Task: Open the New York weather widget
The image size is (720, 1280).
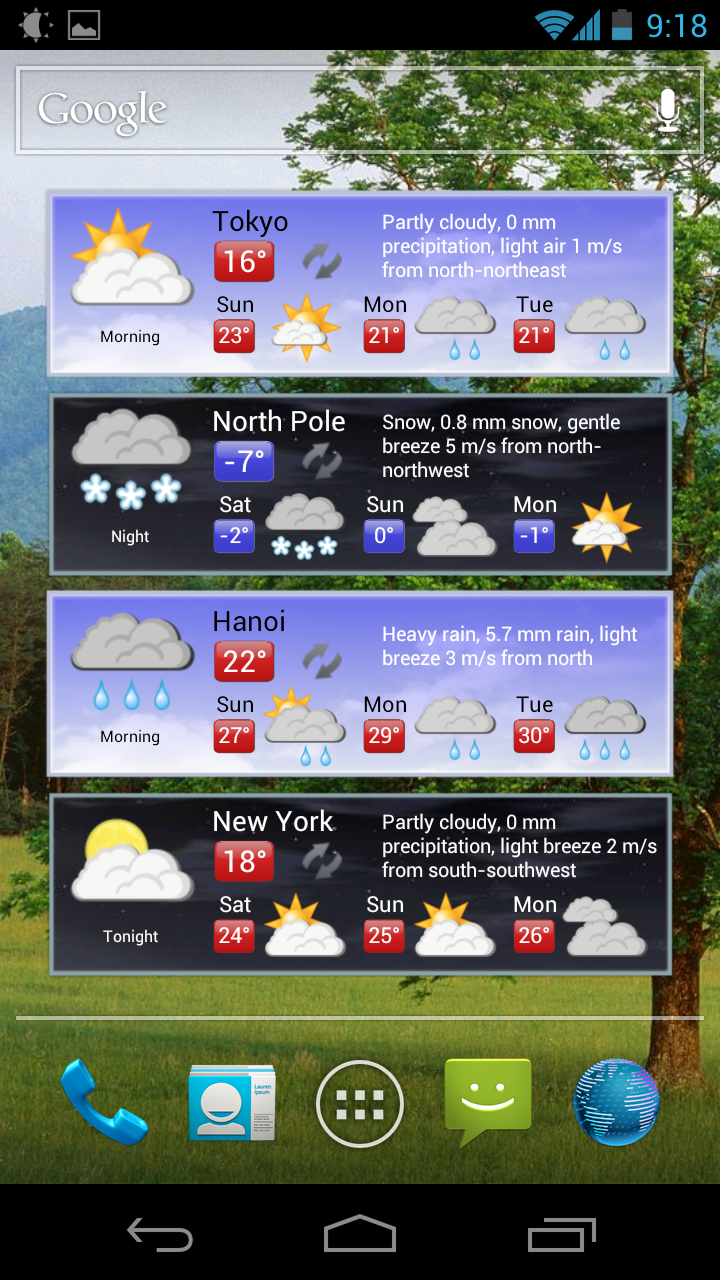Action: [360, 884]
